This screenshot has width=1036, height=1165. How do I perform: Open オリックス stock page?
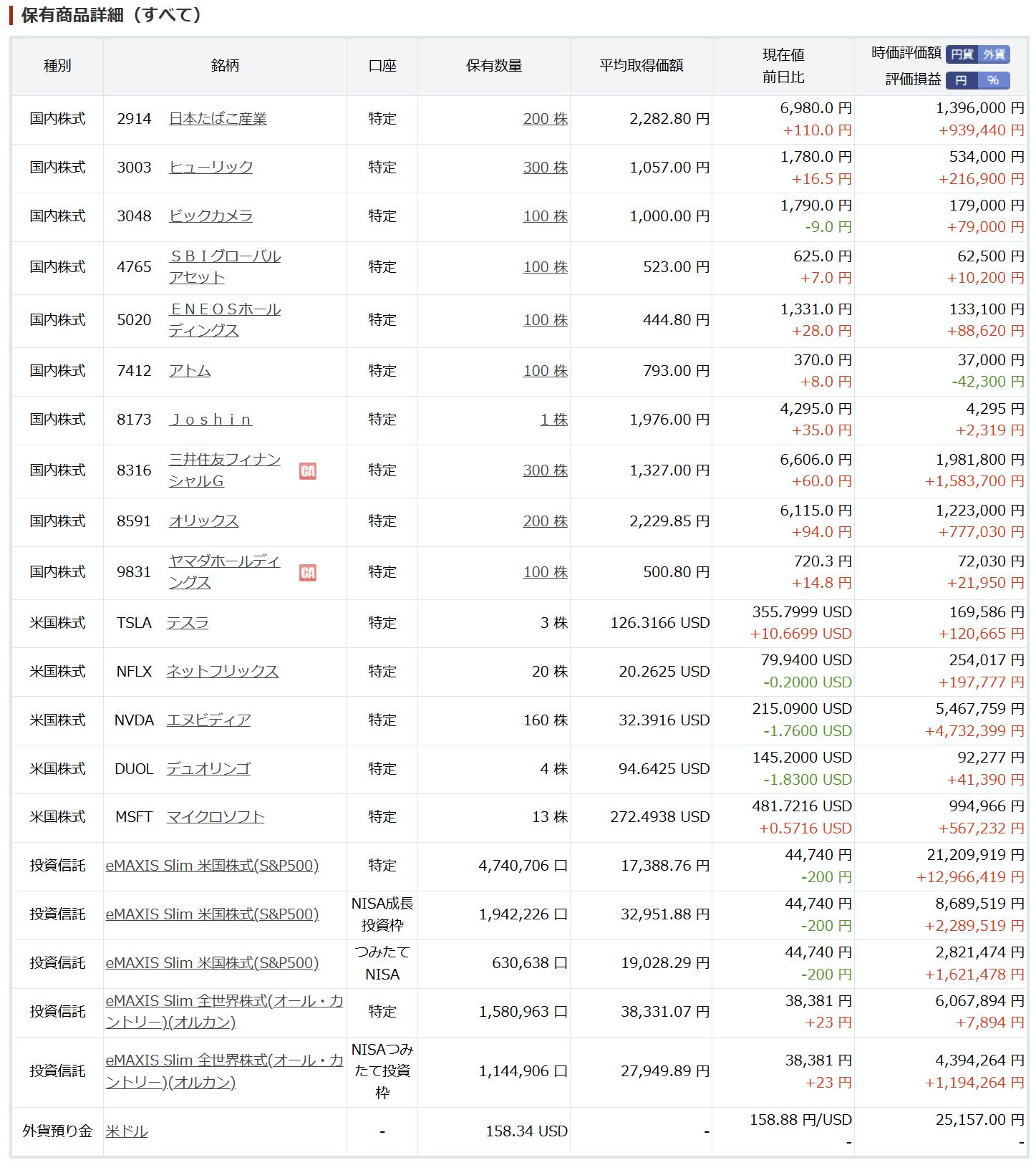point(203,521)
